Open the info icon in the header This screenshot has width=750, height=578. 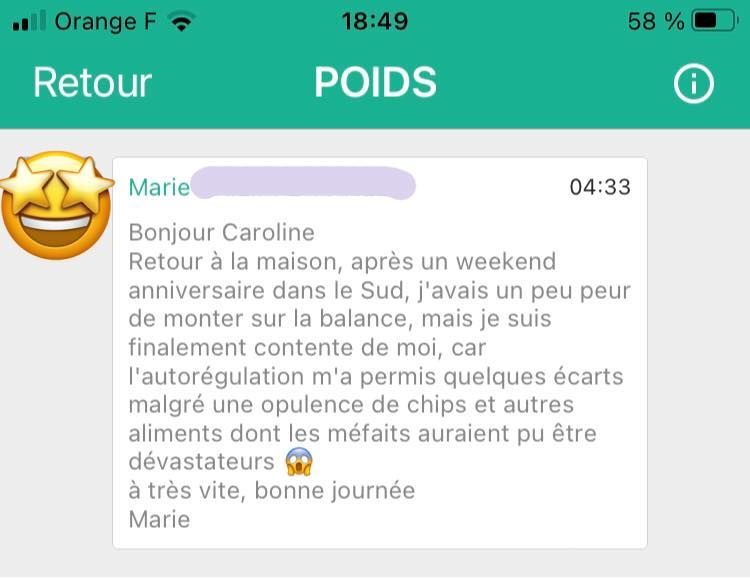[694, 85]
